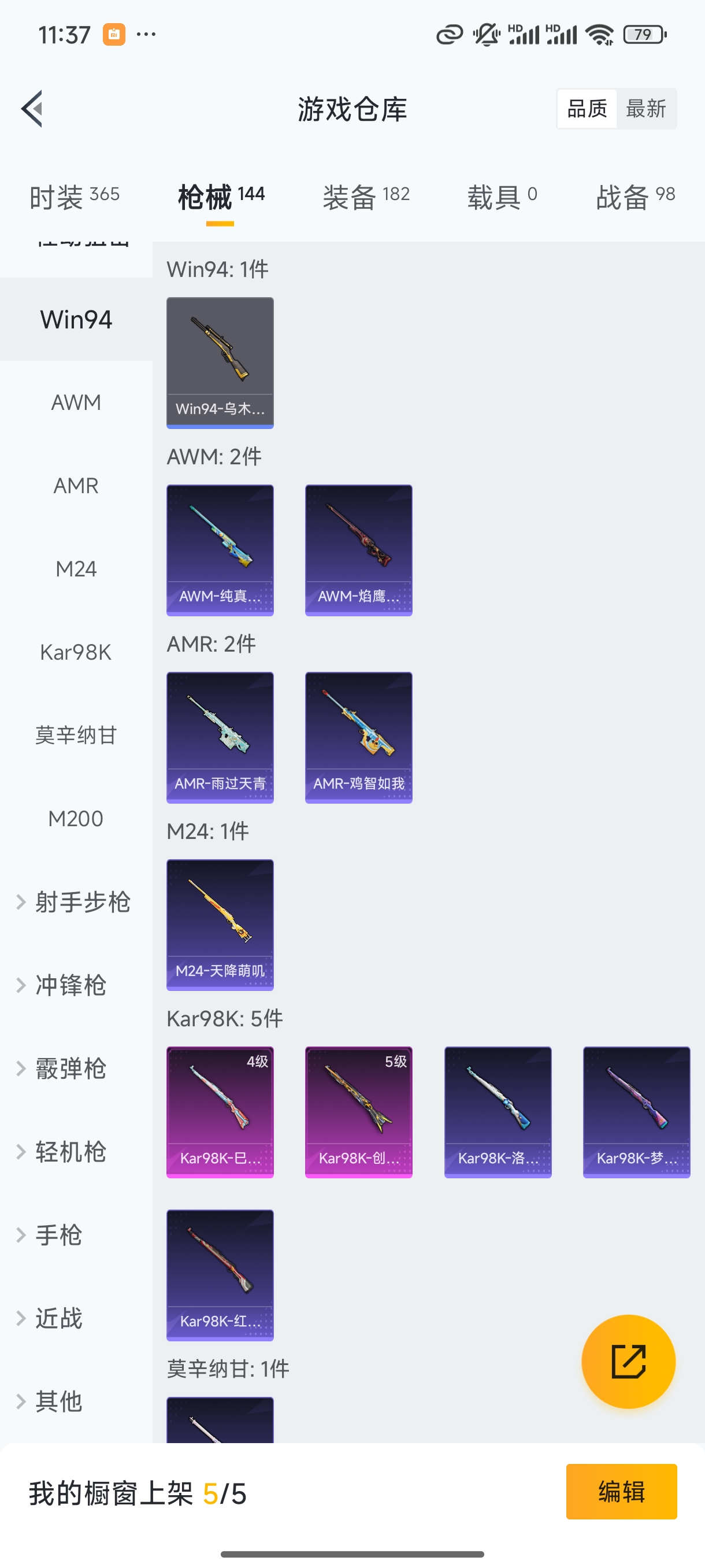
Task: Select the level-5 Kar98K-创 skin
Action: (358, 1113)
